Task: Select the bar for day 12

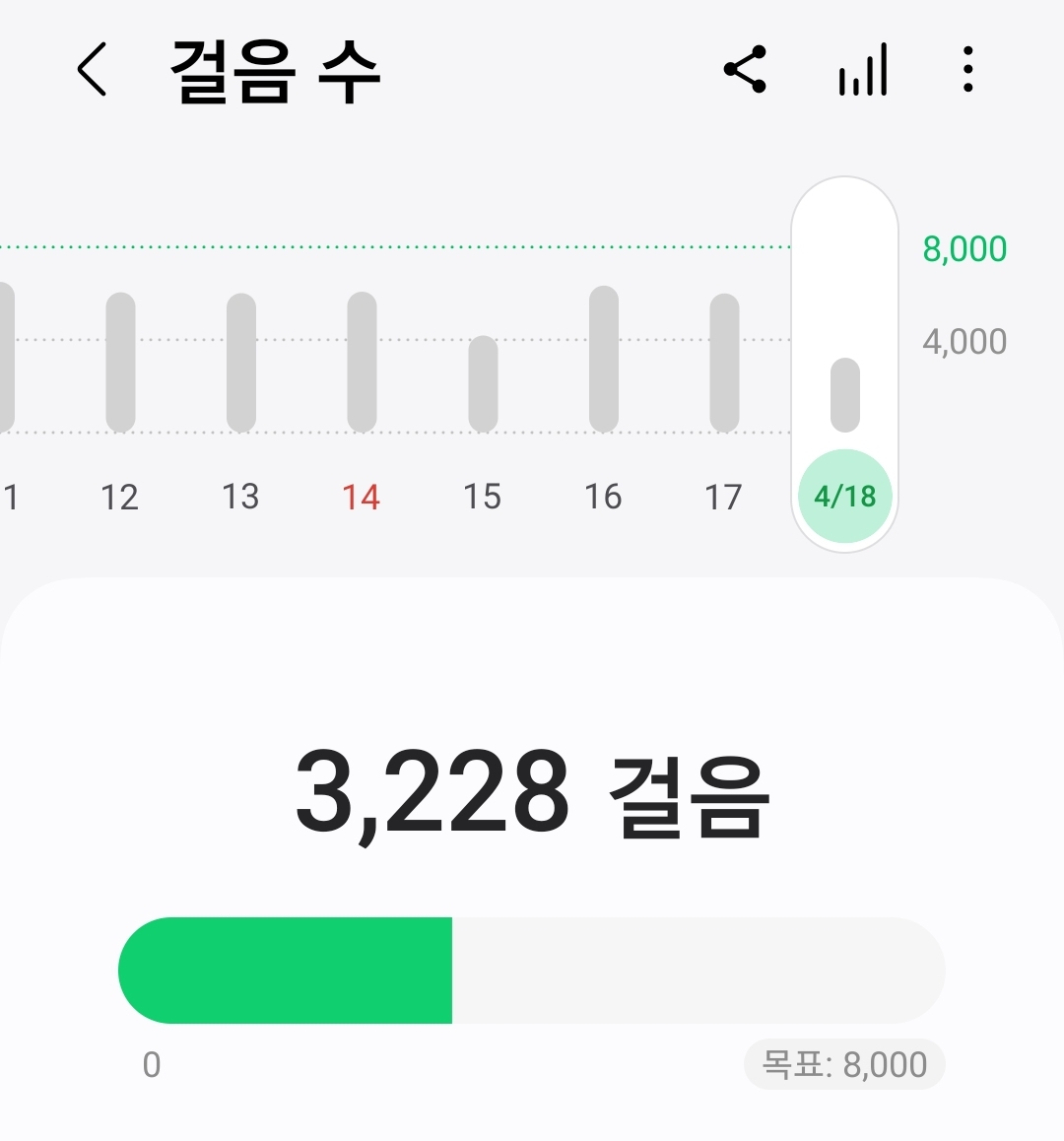Action: click(120, 363)
